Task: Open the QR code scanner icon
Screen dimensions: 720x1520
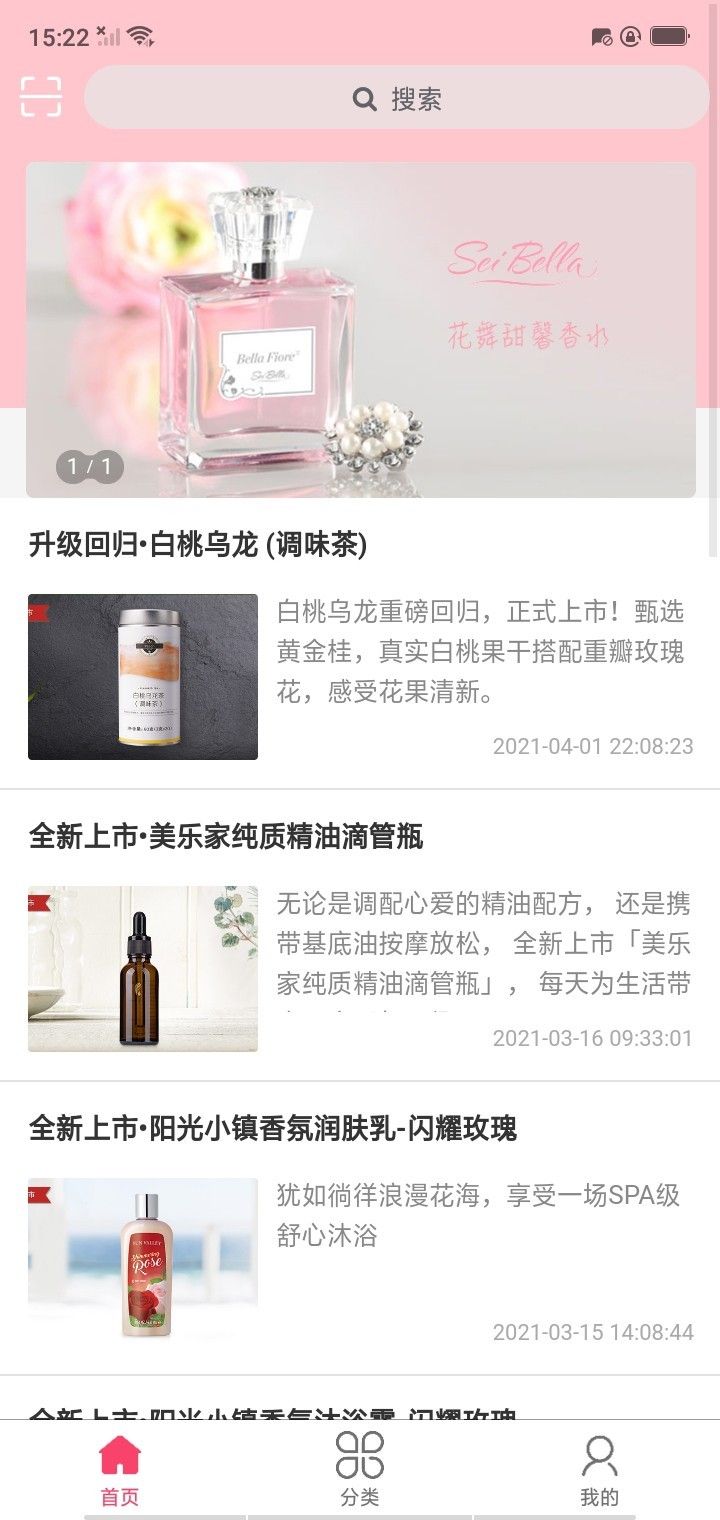Action: tap(40, 97)
